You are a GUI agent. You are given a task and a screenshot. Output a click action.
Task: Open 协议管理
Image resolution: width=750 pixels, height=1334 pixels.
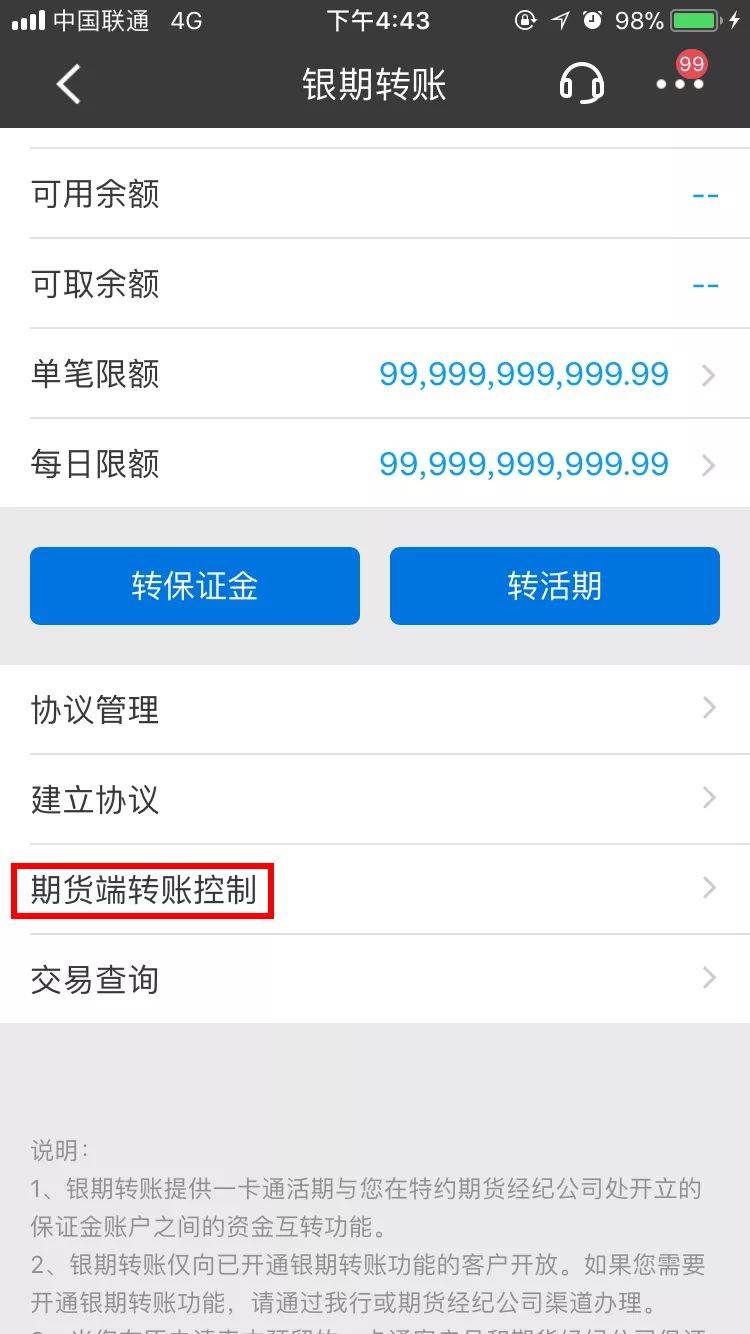pyautogui.click(x=375, y=710)
